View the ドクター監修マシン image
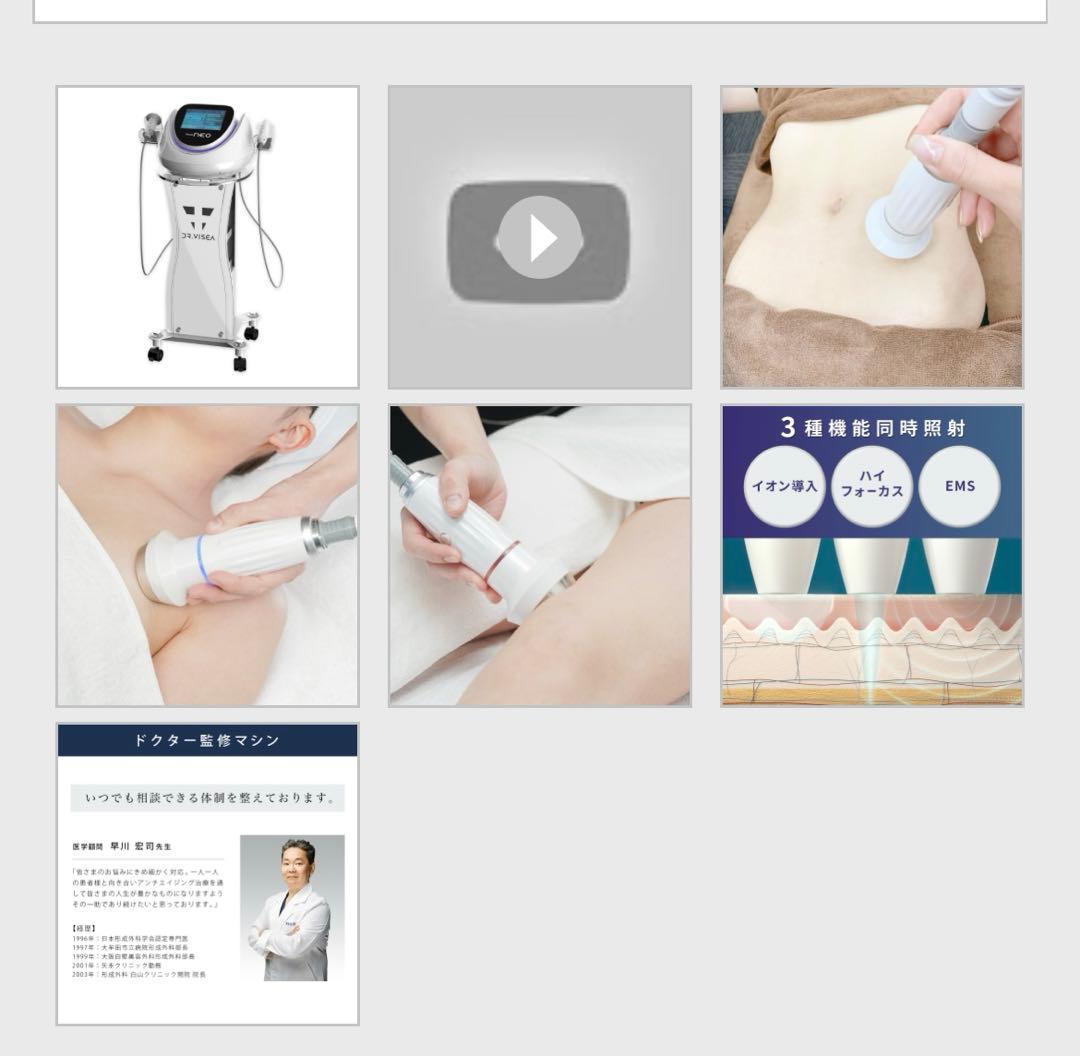The width and height of the screenshot is (1080, 1056). 207,874
